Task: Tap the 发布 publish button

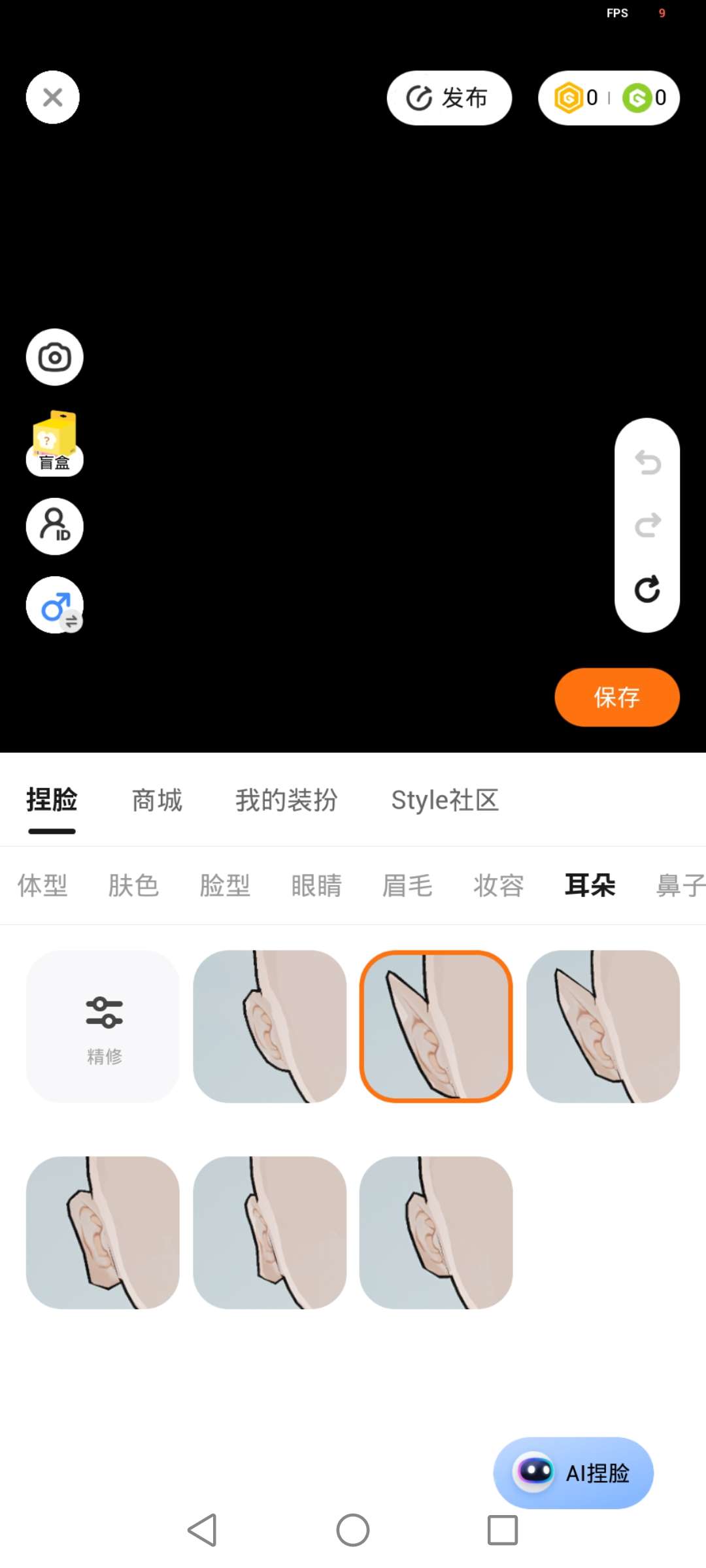Action: click(449, 98)
